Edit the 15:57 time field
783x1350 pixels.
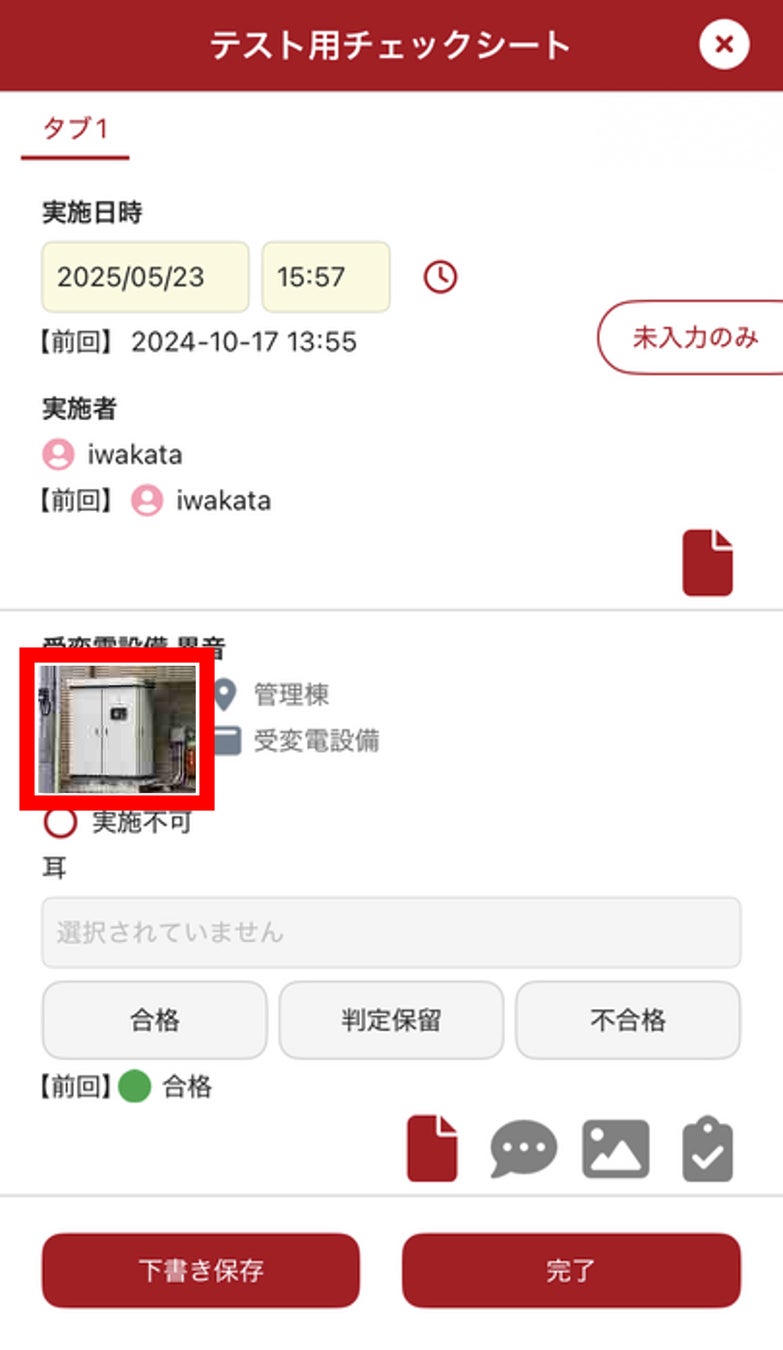click(326, 277)
